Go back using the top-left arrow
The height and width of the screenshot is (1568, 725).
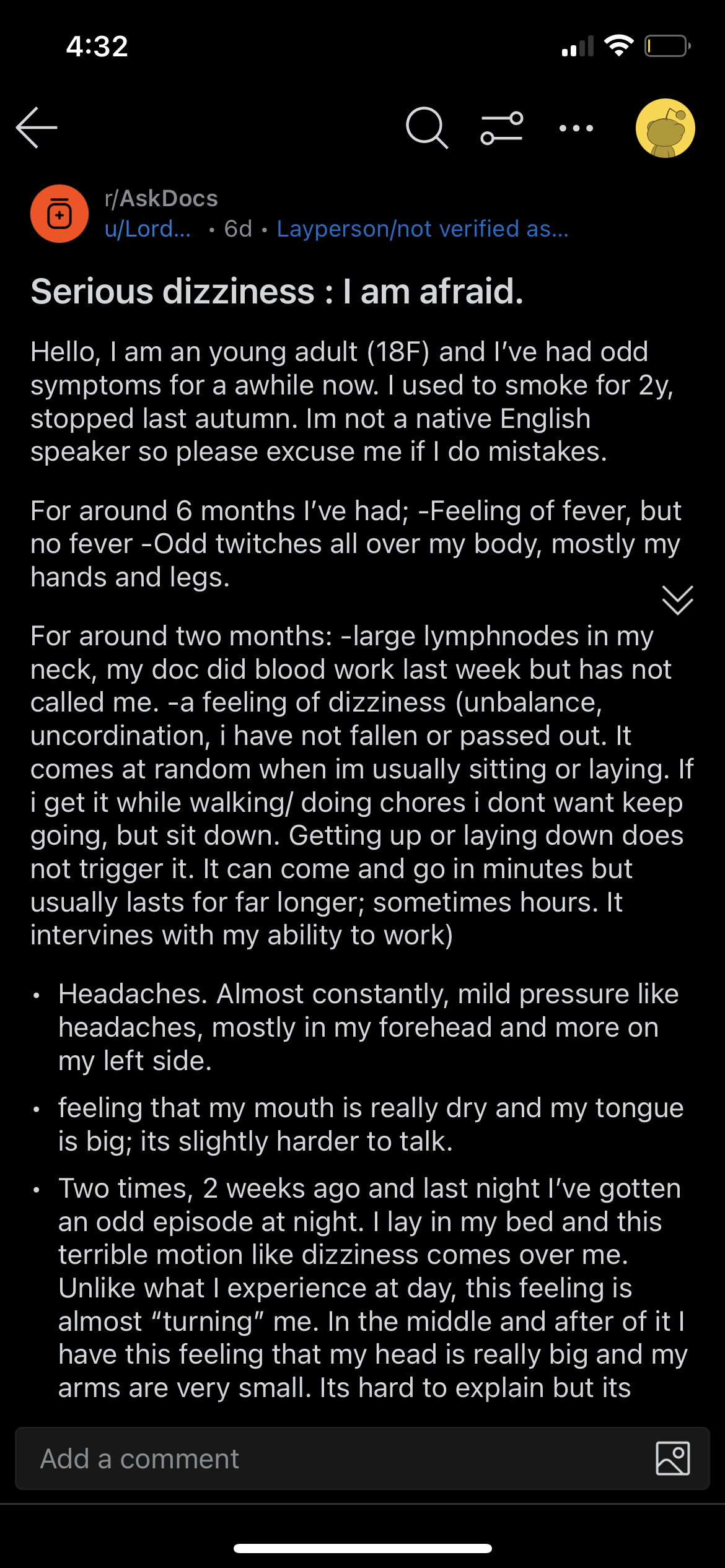pyautogui.click(x=37, y=128)
